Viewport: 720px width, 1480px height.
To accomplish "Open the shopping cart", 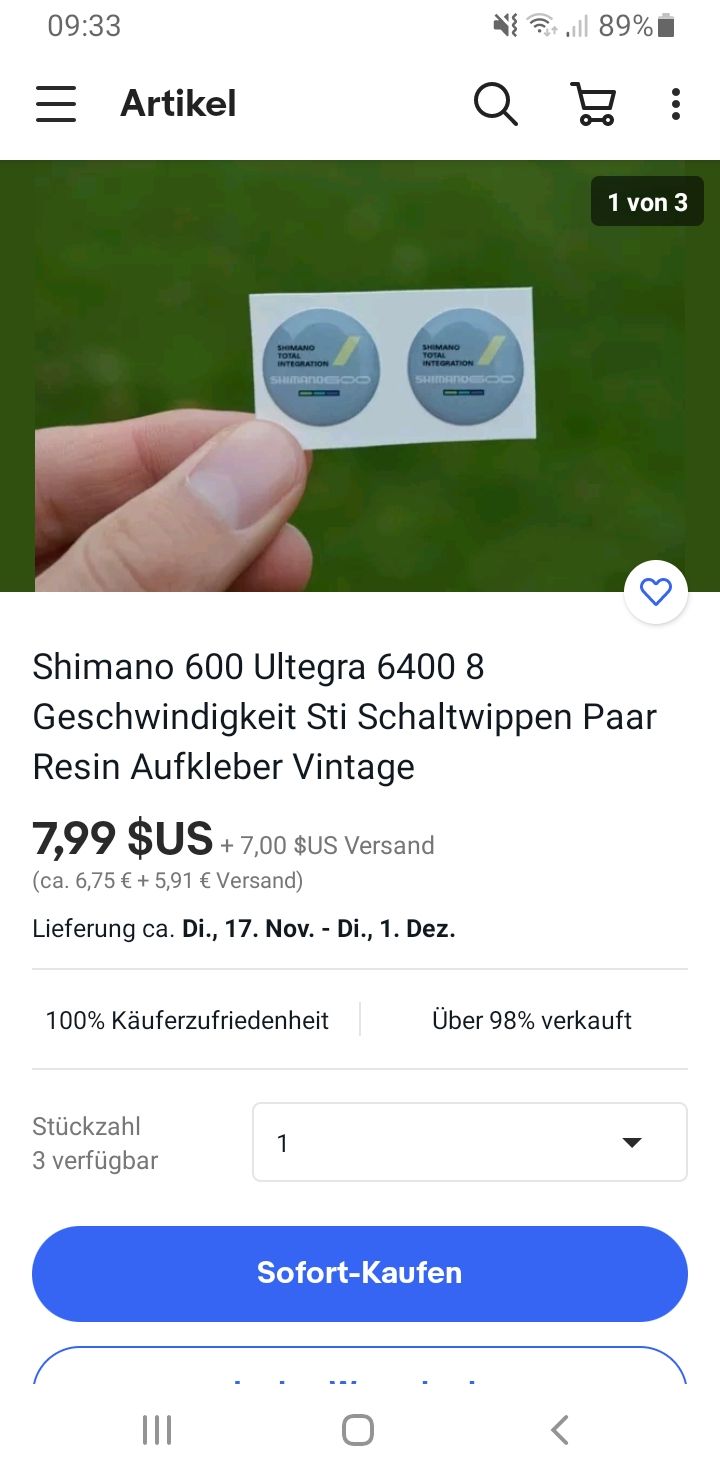I will [593, 104].
